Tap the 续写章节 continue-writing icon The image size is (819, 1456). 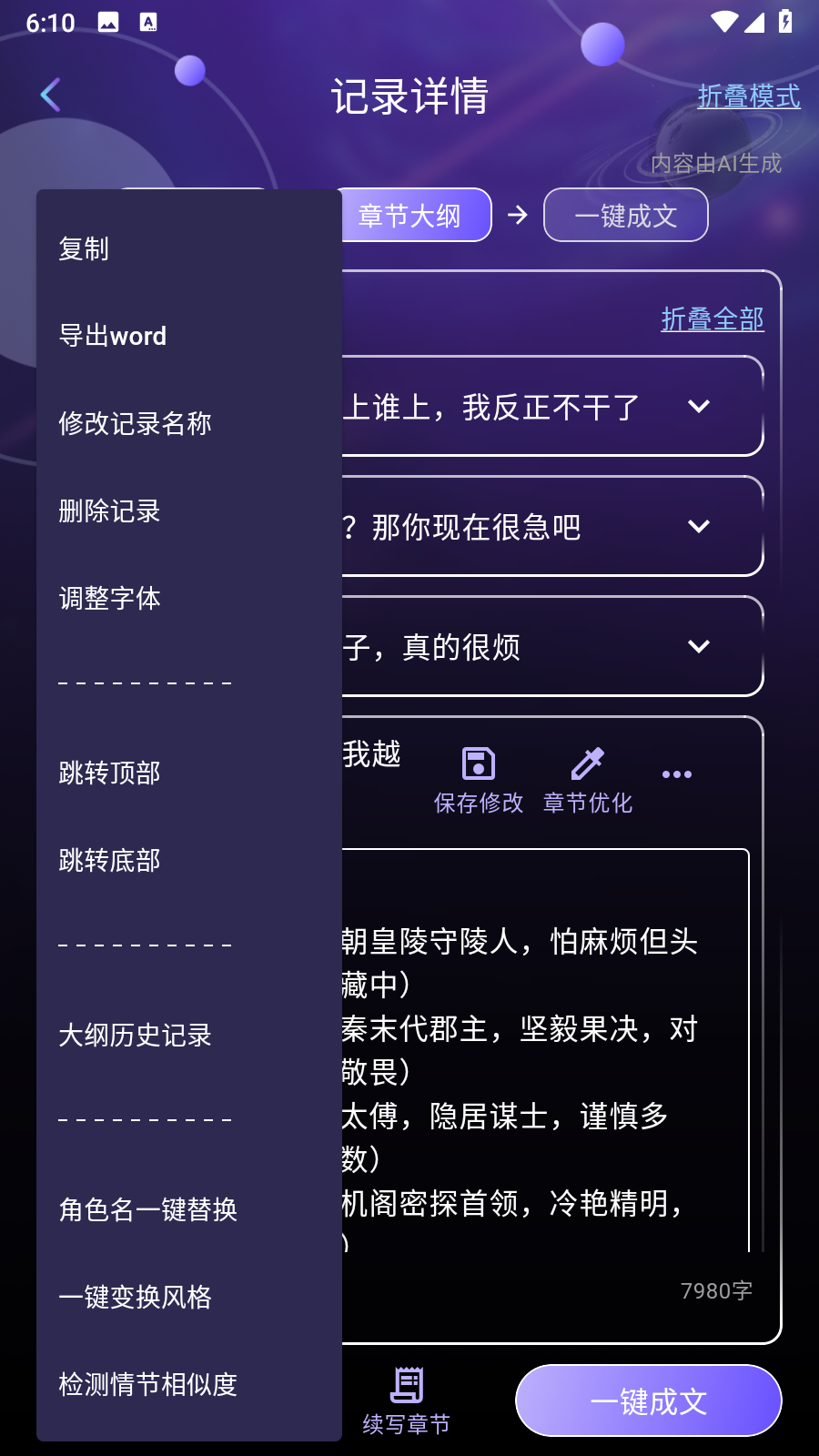point(409,1385)
